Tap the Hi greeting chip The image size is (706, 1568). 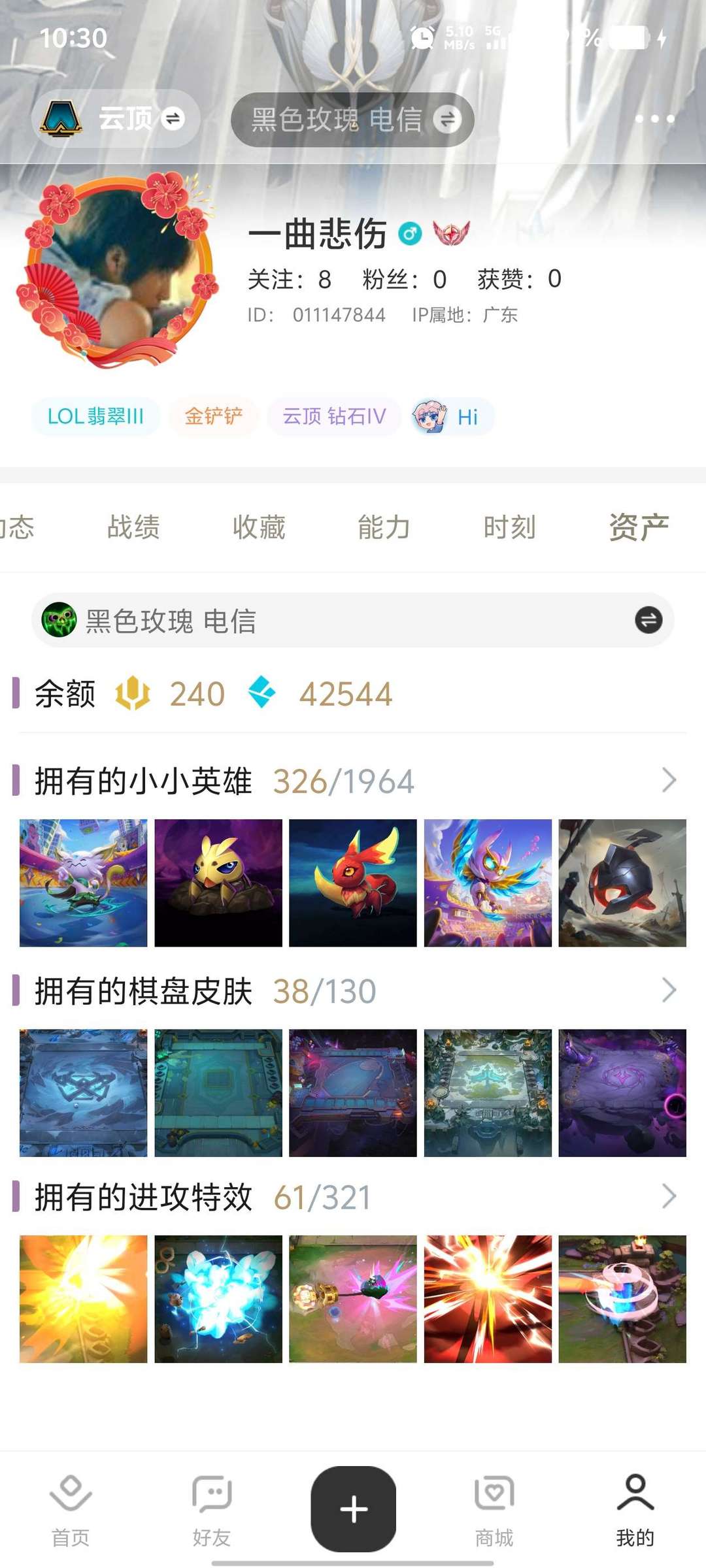coord(452,416)
